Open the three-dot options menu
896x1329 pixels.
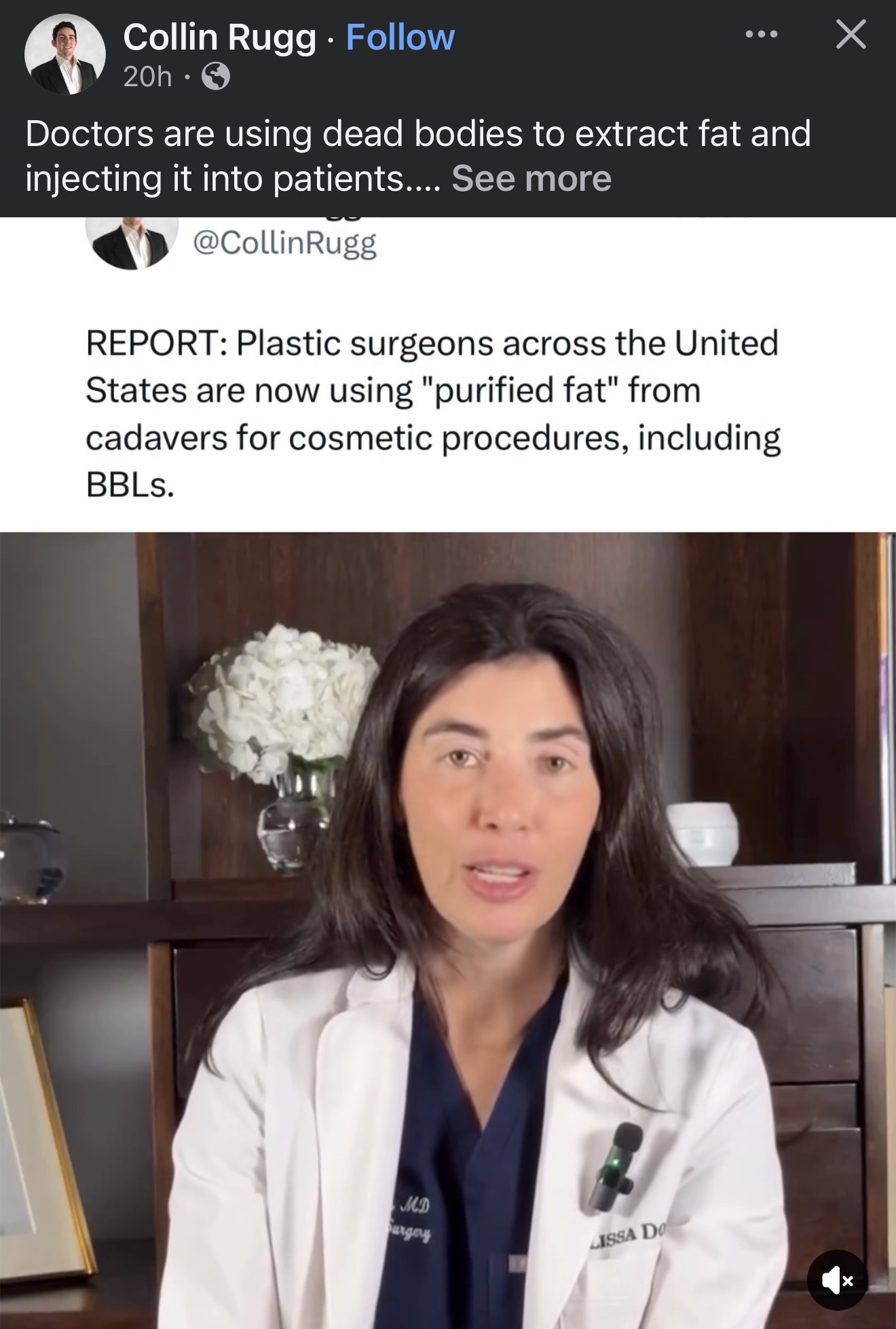click(761, 34)
